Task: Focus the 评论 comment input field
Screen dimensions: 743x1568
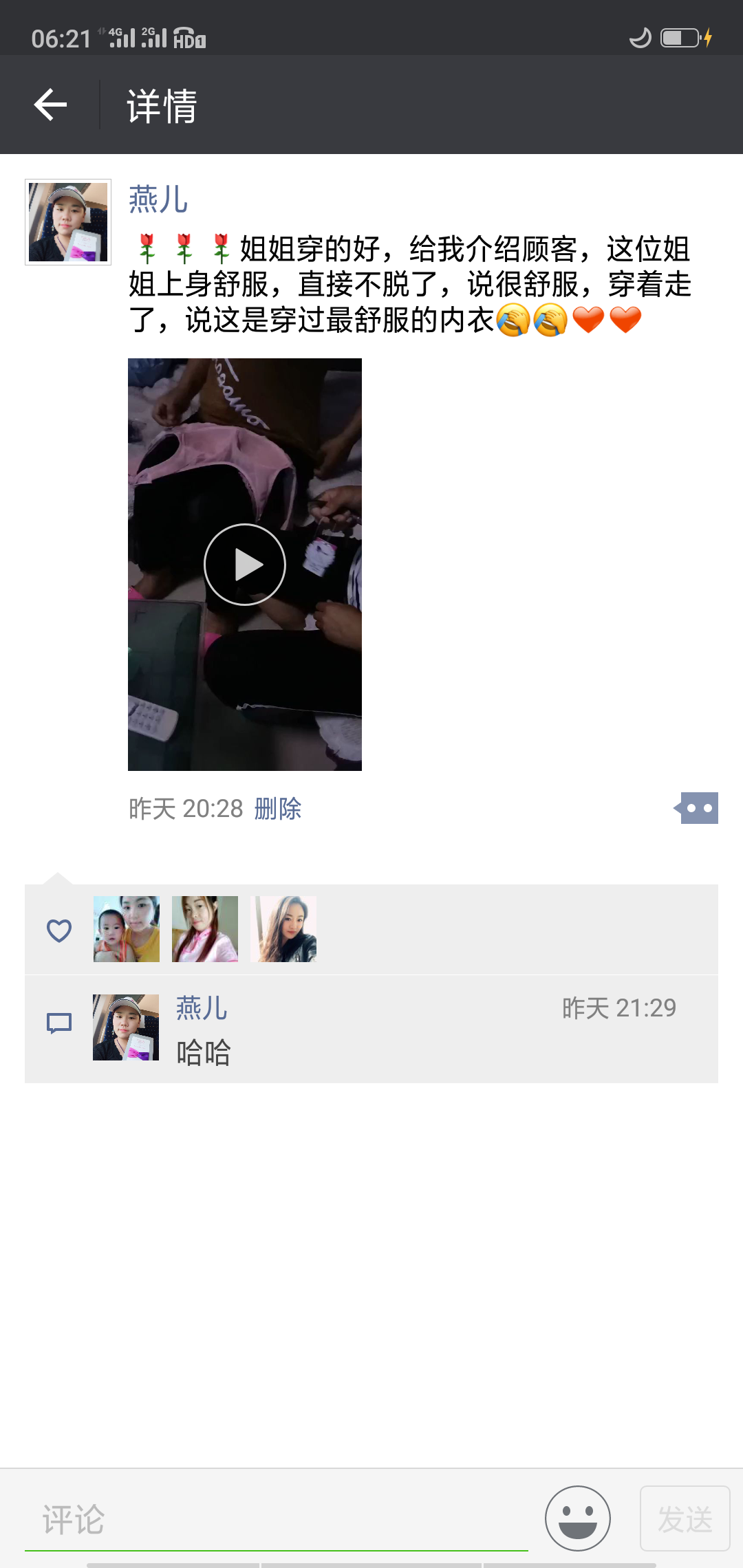Action: (275, 1519)
